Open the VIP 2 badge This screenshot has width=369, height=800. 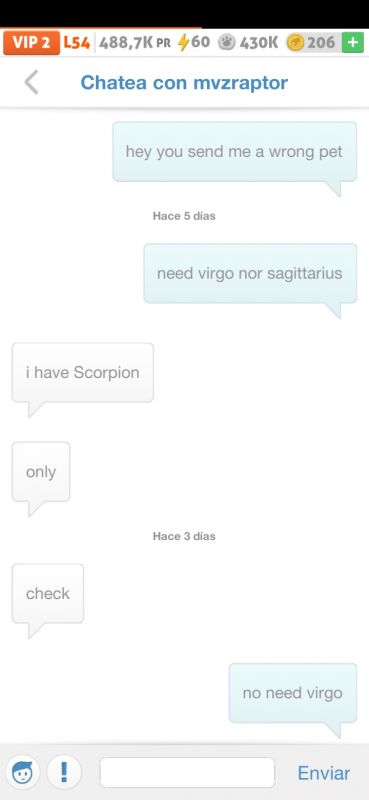pyautogui.click(x=32, y=42)
